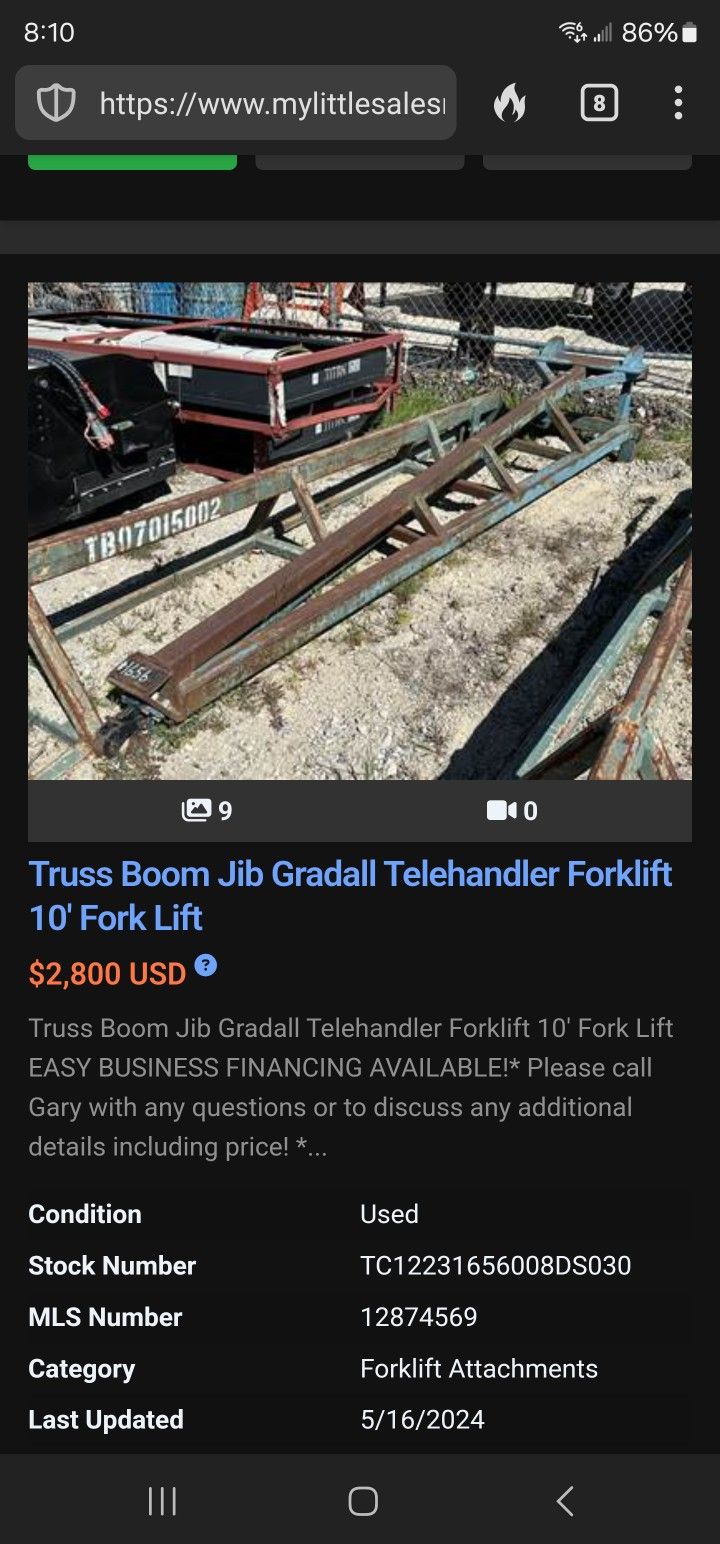
Task: Open recent apps with the recents button
Action: 161,1500
